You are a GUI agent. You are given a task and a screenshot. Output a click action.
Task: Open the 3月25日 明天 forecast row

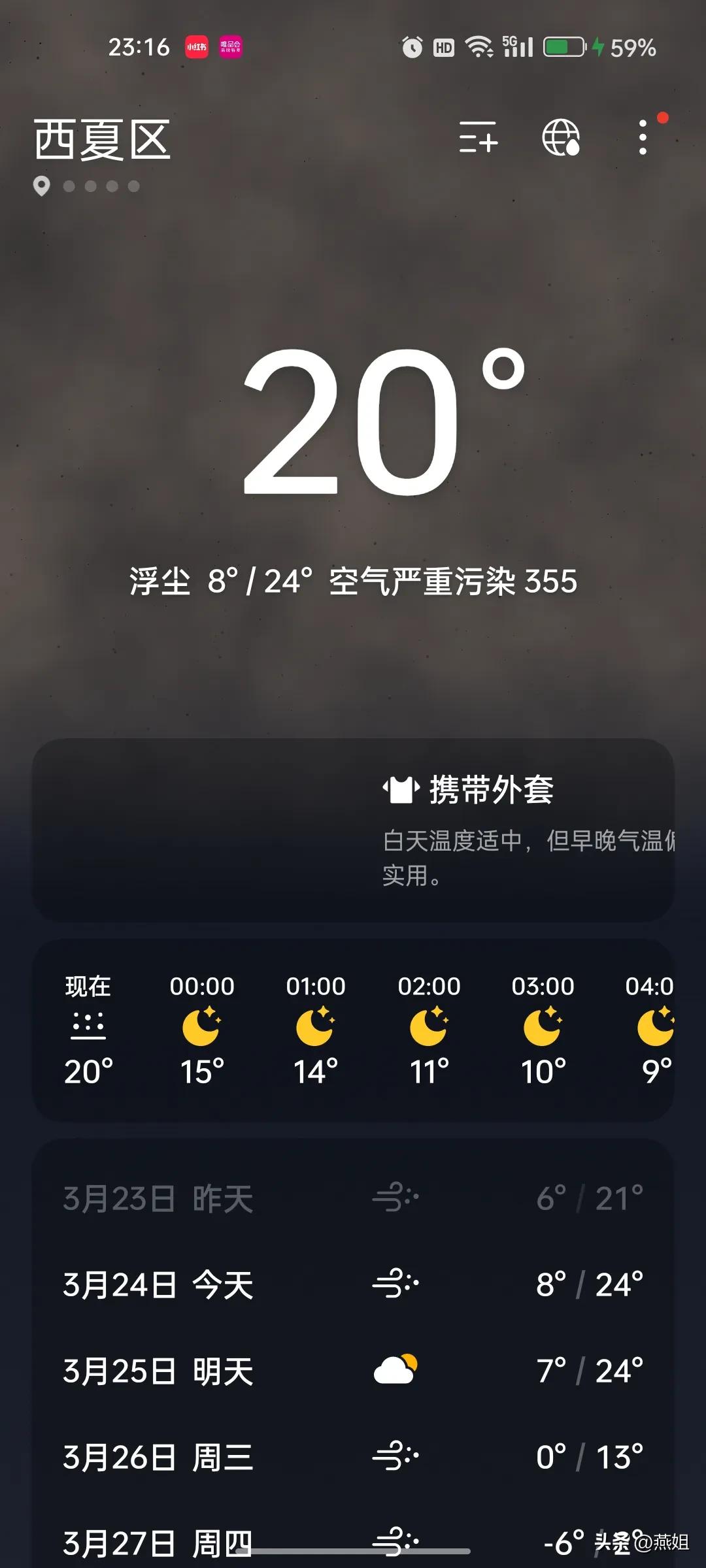click(x=353, y=1371)
